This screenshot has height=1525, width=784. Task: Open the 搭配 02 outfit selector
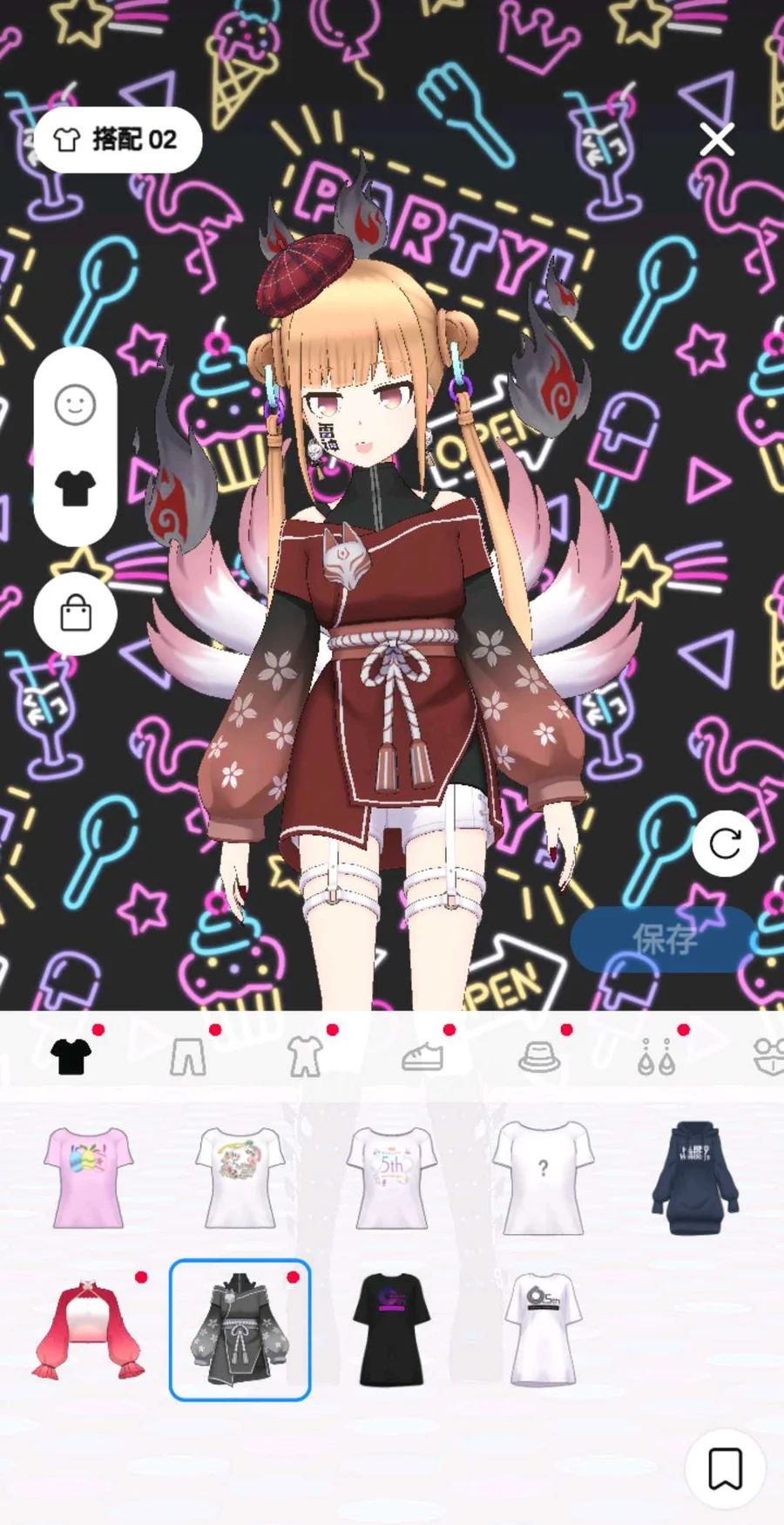tap(118, 139)
